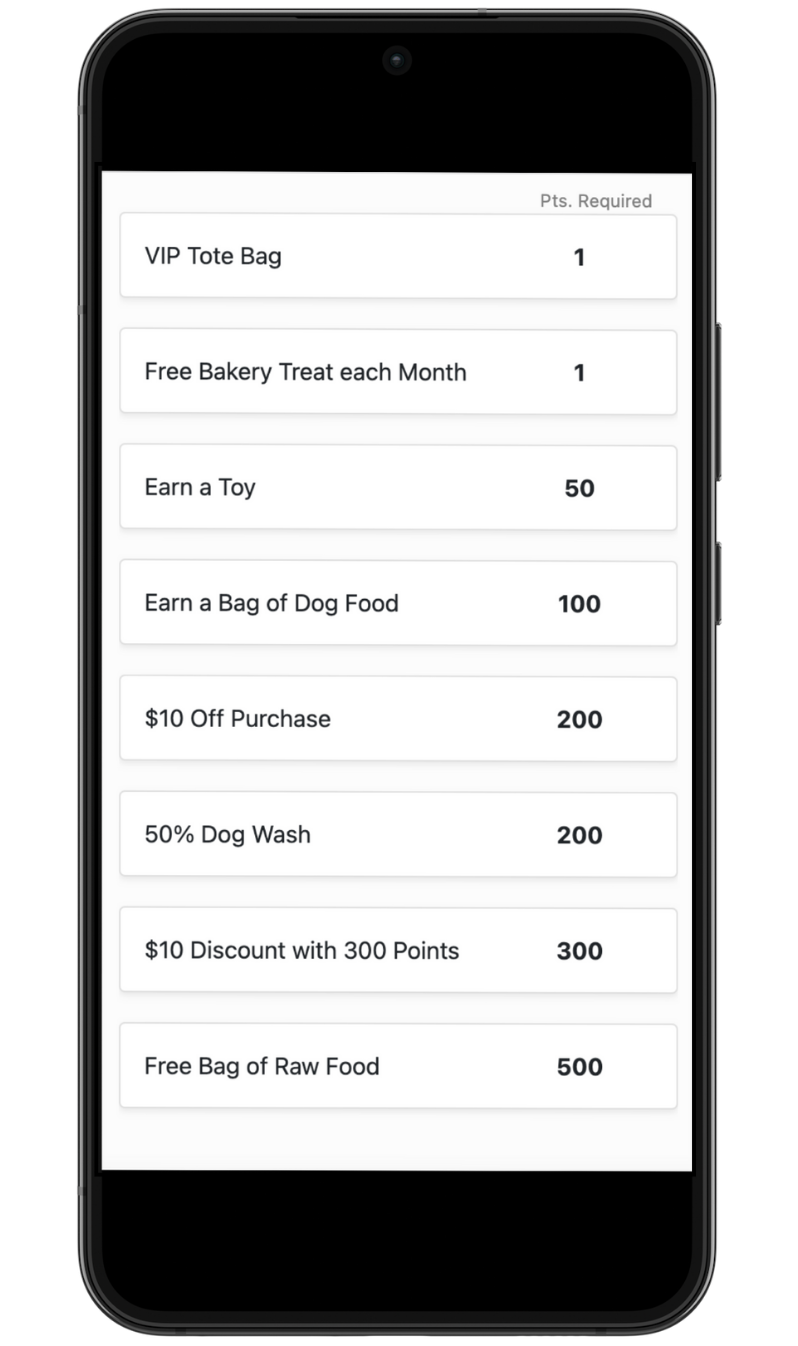Select Free Bakery Treat each Month

pos(398,372)
